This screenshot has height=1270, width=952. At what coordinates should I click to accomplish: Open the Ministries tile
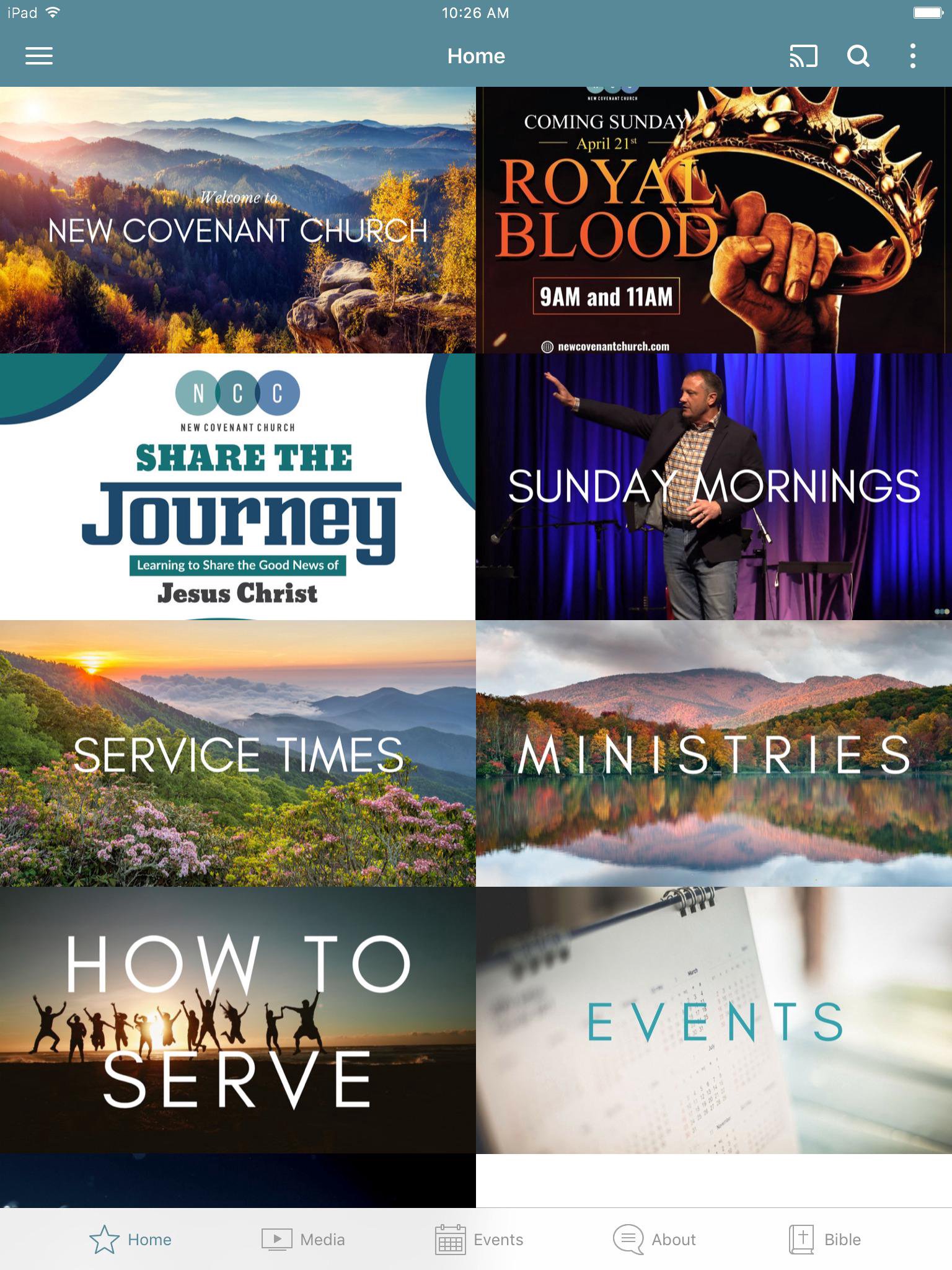tap(714, 753)
